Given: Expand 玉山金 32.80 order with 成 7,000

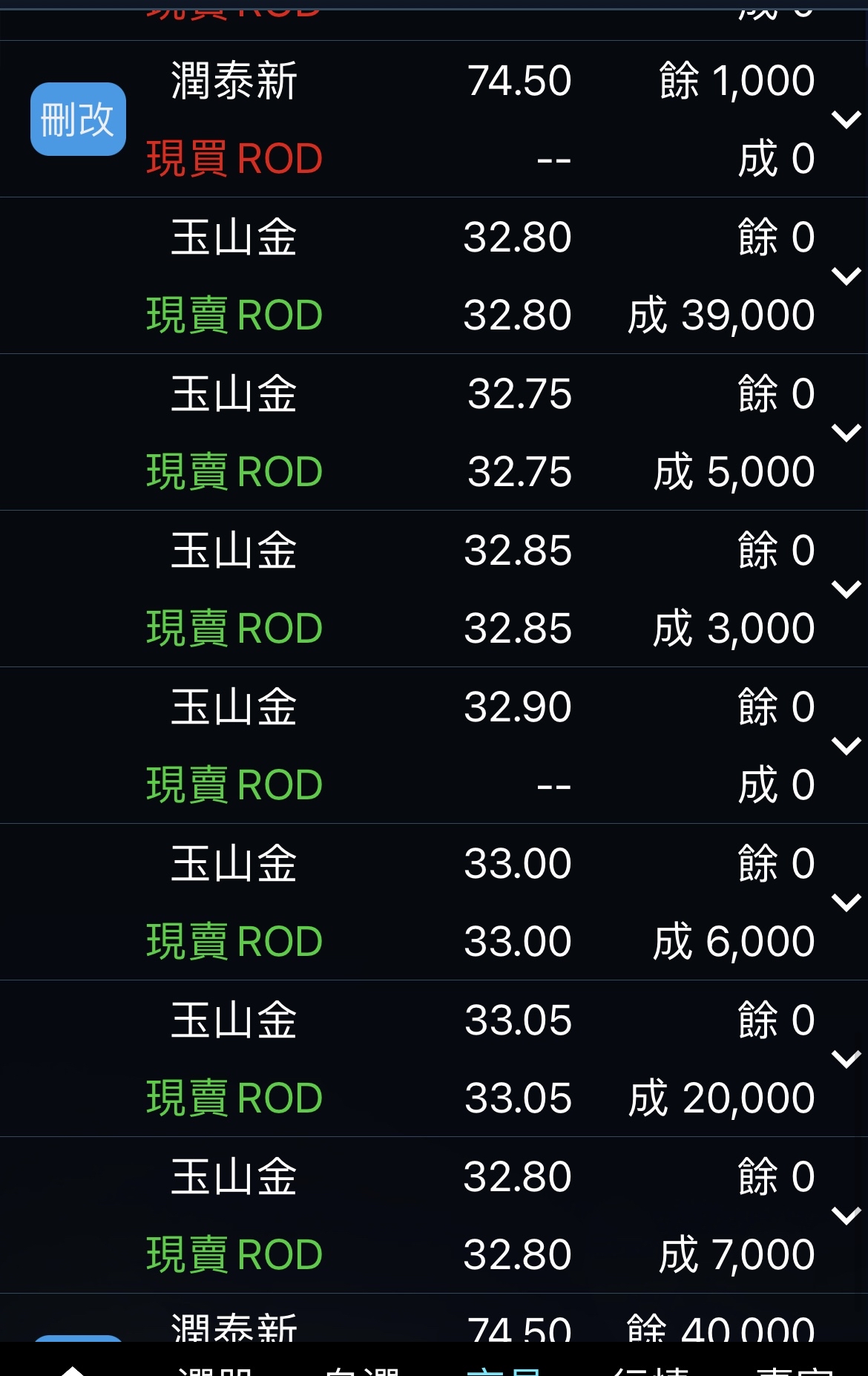Looking at the screenshot, I should [x=846, y=1216].
